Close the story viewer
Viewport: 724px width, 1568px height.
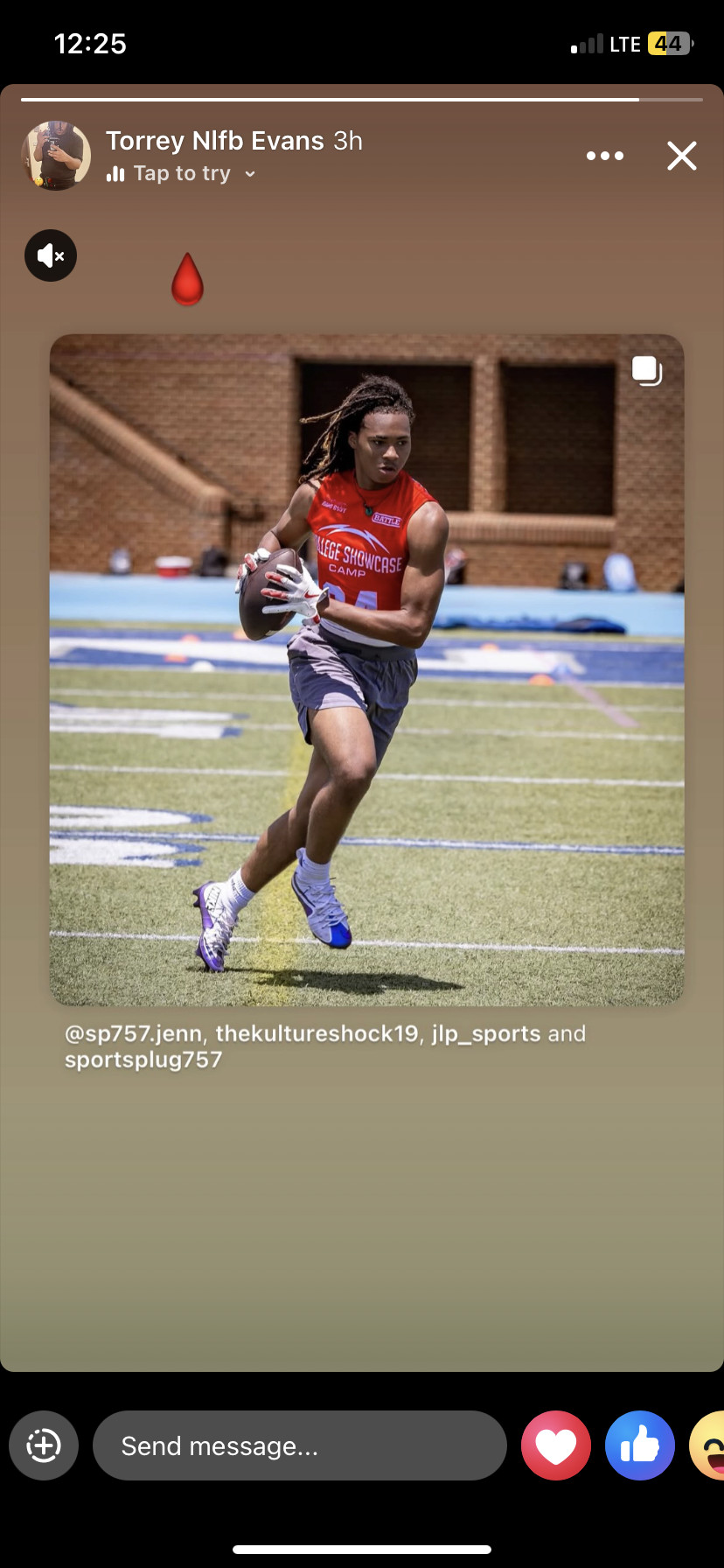click(681, 156)
